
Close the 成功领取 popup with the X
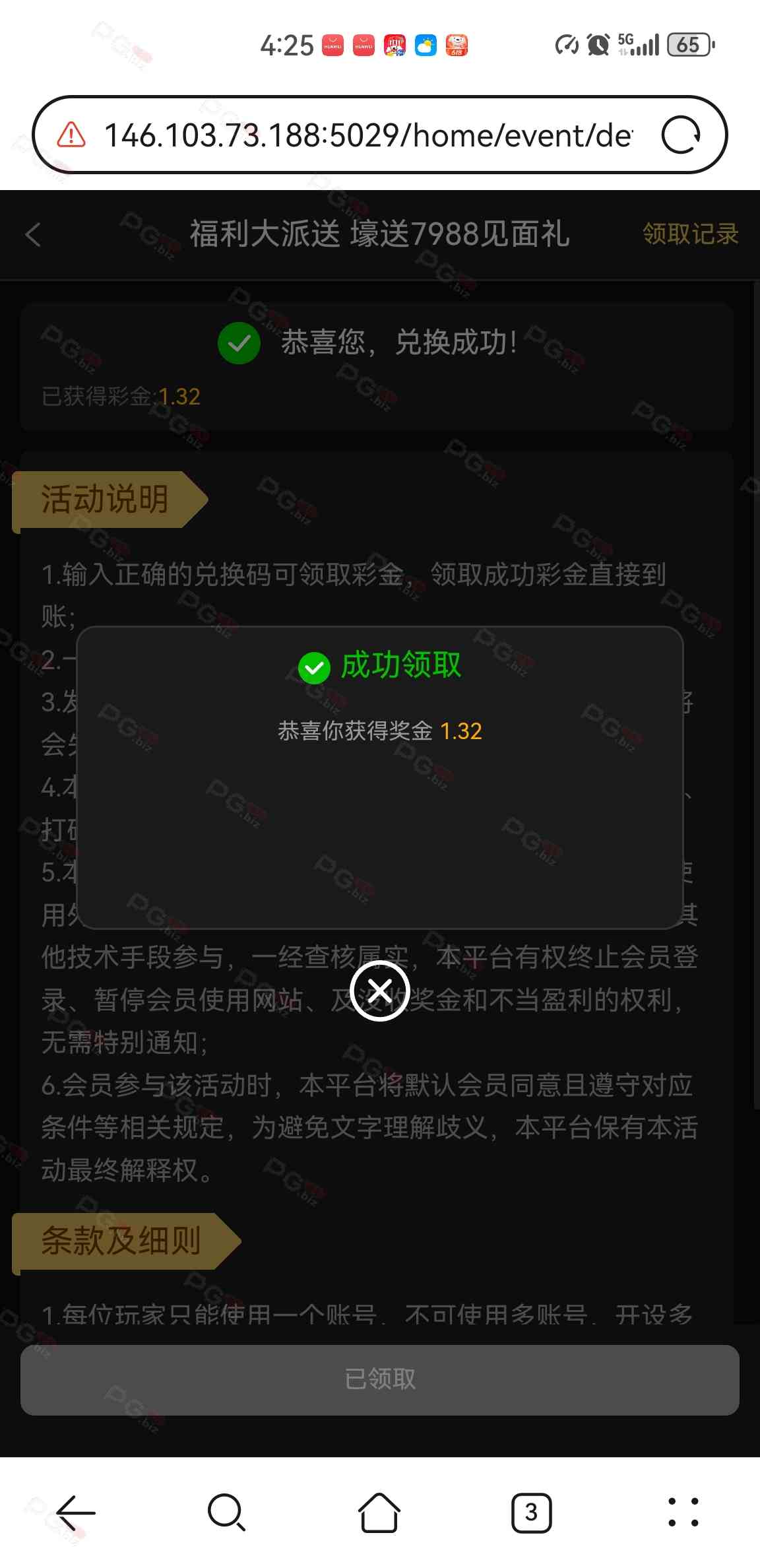coord(380,991)
